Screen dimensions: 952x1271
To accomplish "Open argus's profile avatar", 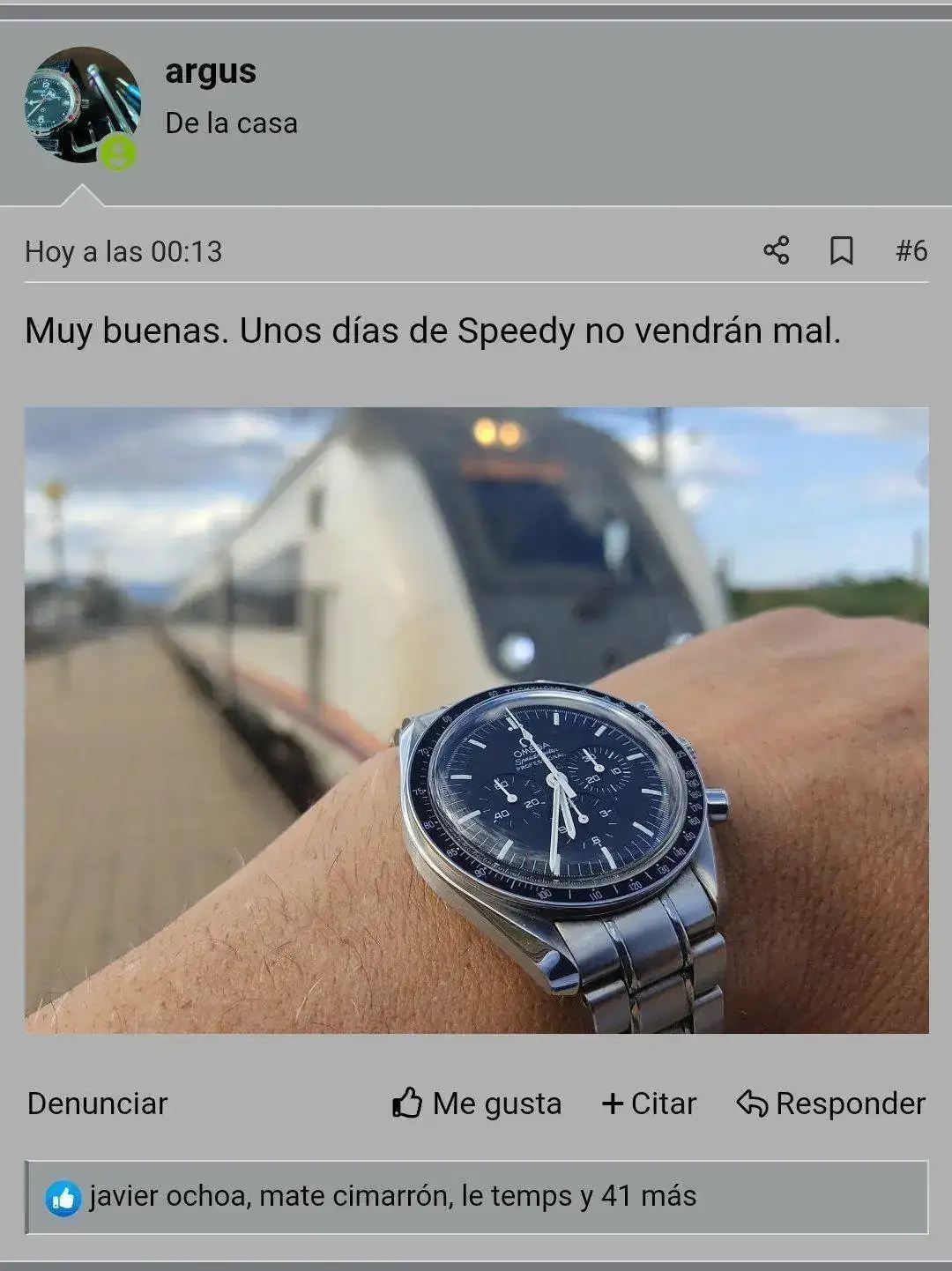I will pyautogui.click(x=82, y=105).
